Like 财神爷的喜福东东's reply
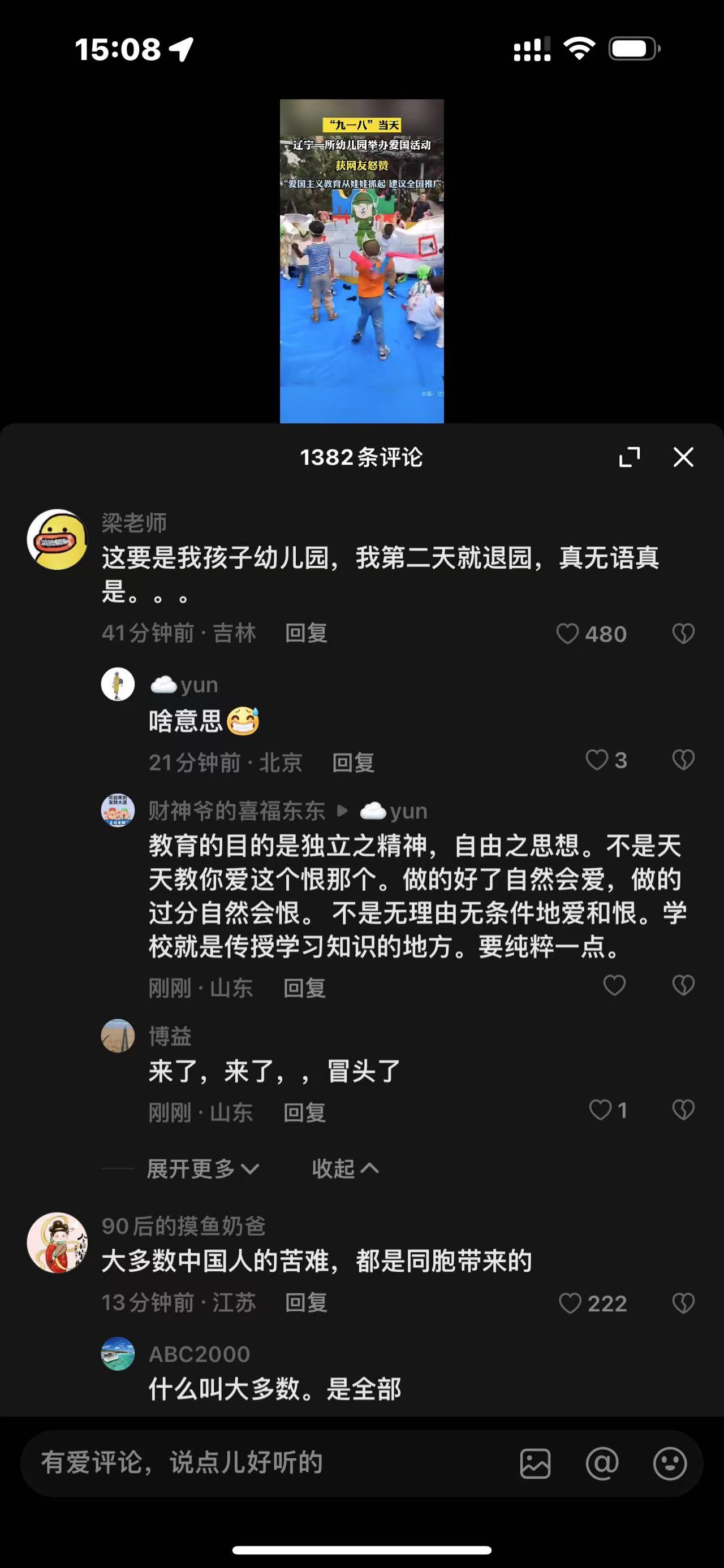 [x=615, y=985]
